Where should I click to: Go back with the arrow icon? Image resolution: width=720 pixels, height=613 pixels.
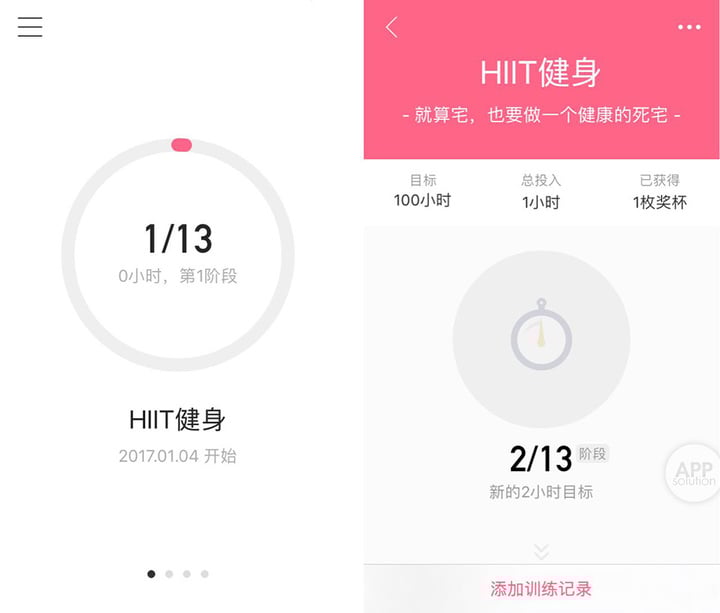(x=391, y=28)
